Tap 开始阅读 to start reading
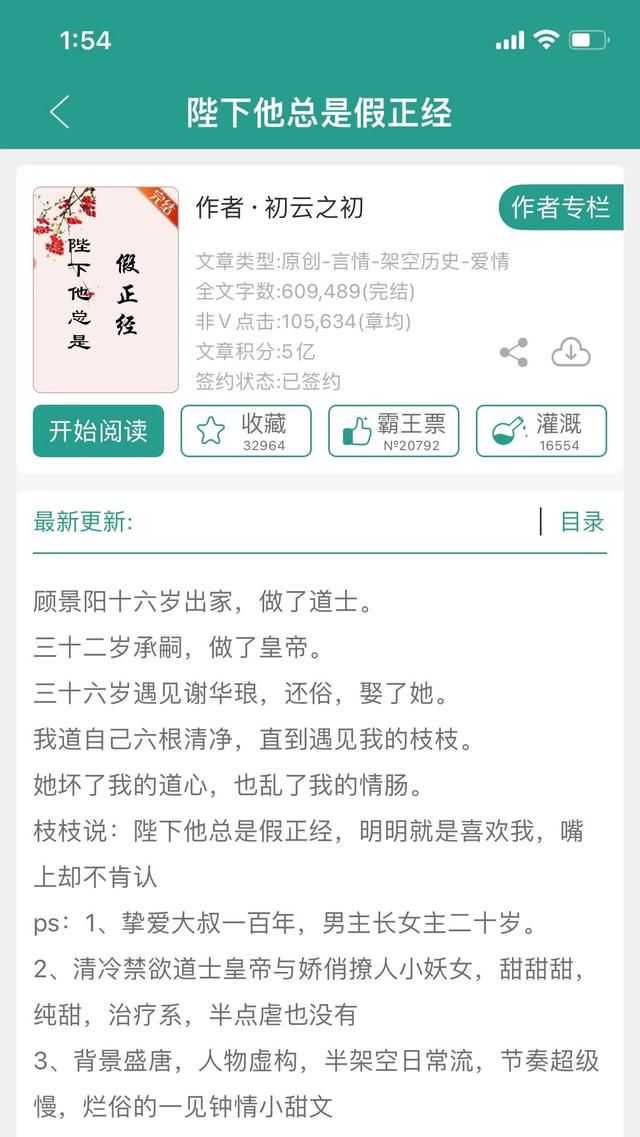Viewport: 640px width, 1137px height. coord(98,431)
